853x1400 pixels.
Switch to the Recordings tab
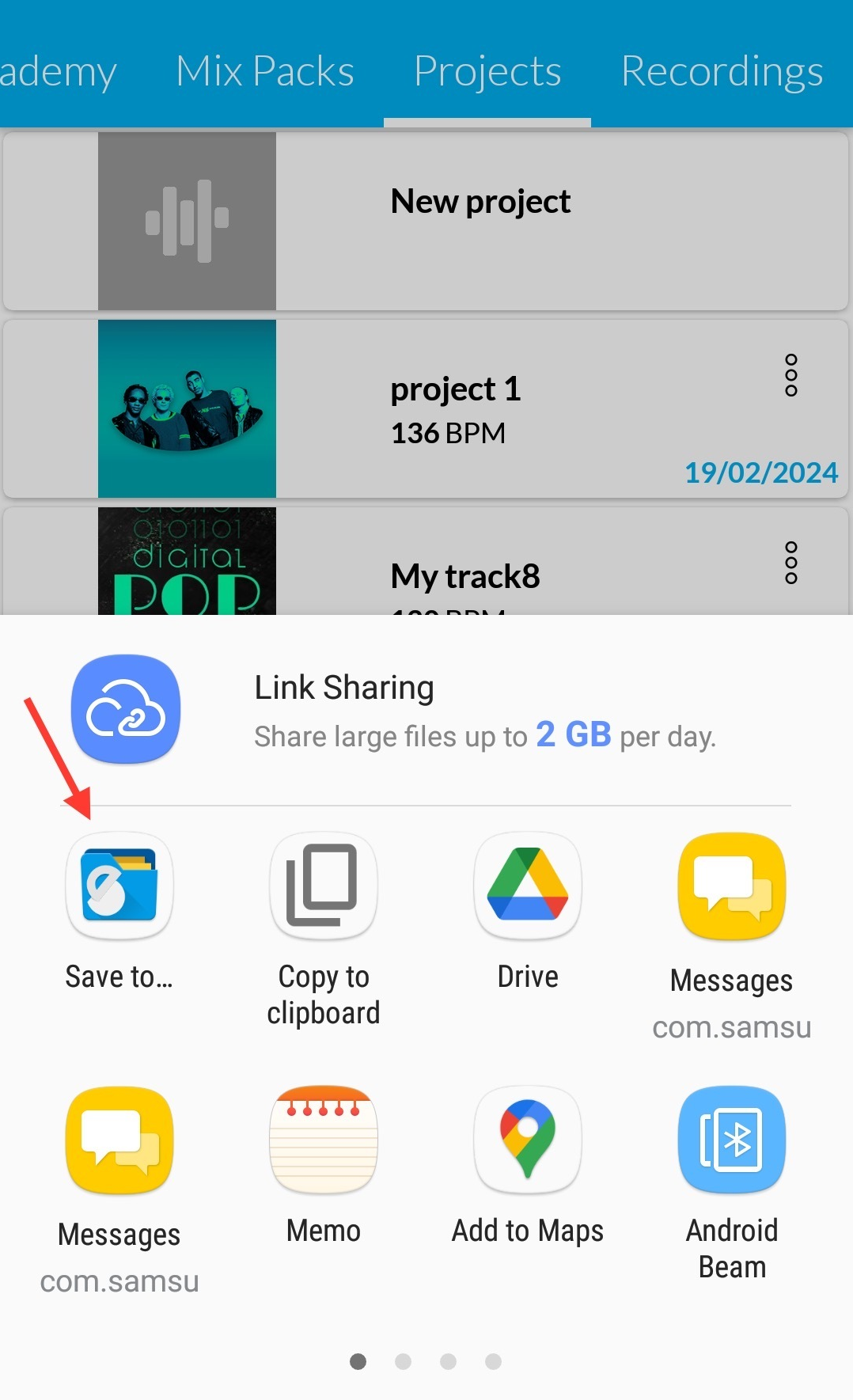pyautogui.click(x=722, y=71)
